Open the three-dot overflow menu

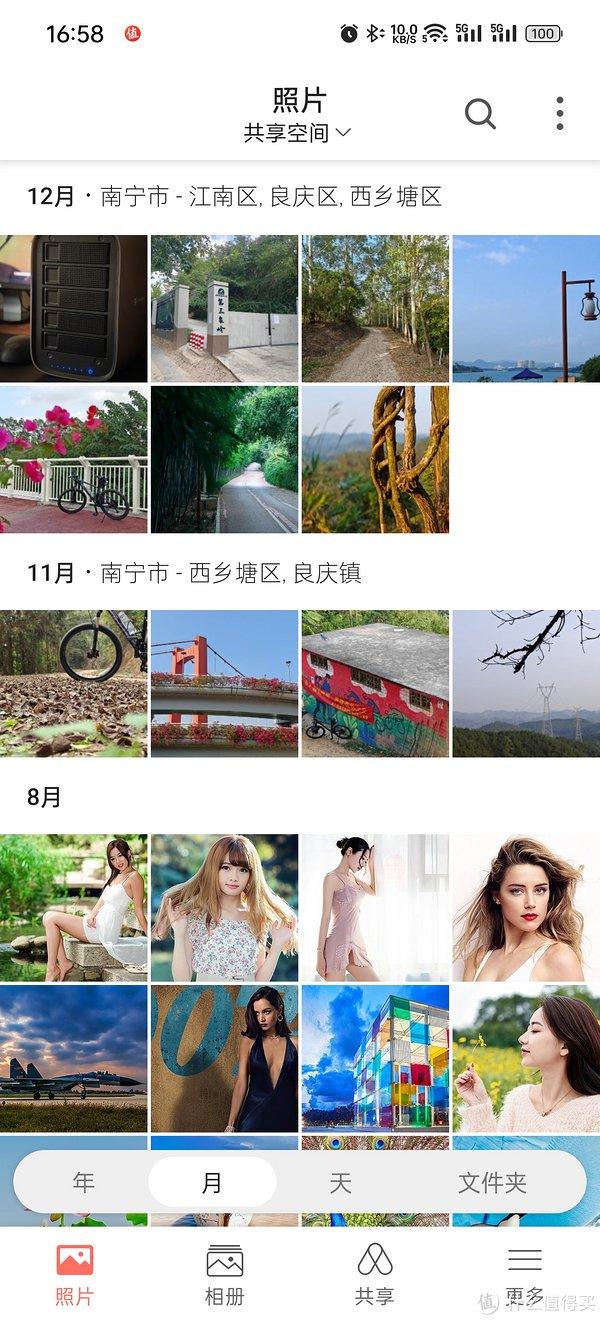point(560,113)
